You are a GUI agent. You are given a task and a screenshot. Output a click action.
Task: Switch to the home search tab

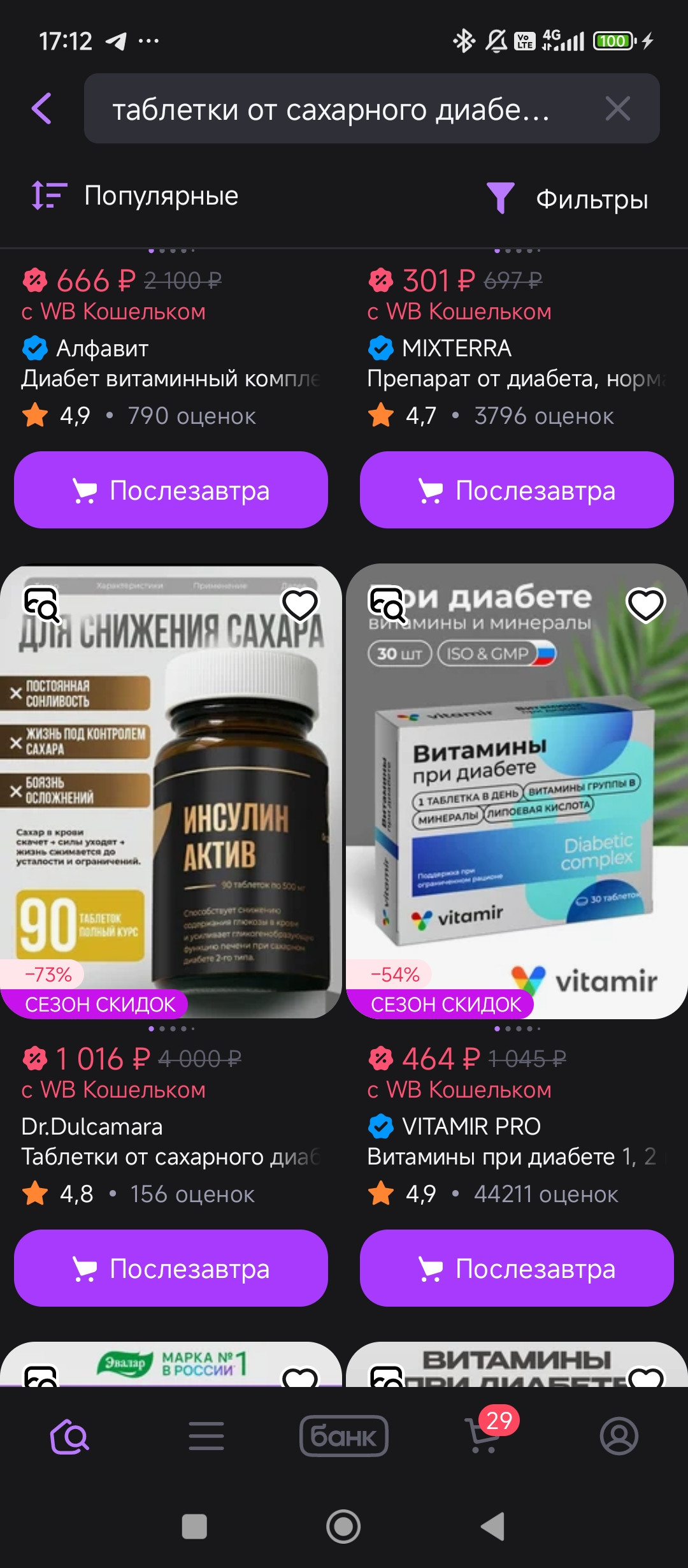(x=69, y=1437)
